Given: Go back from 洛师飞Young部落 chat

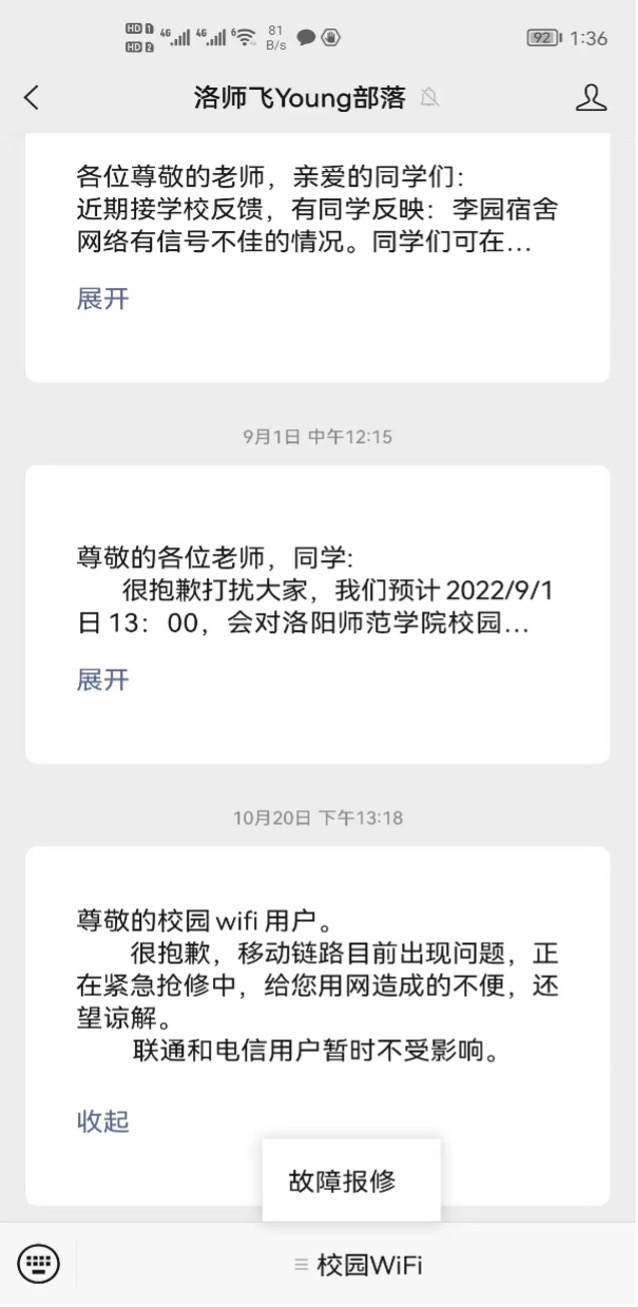Looking at the screenshot, I should point(32,97).
